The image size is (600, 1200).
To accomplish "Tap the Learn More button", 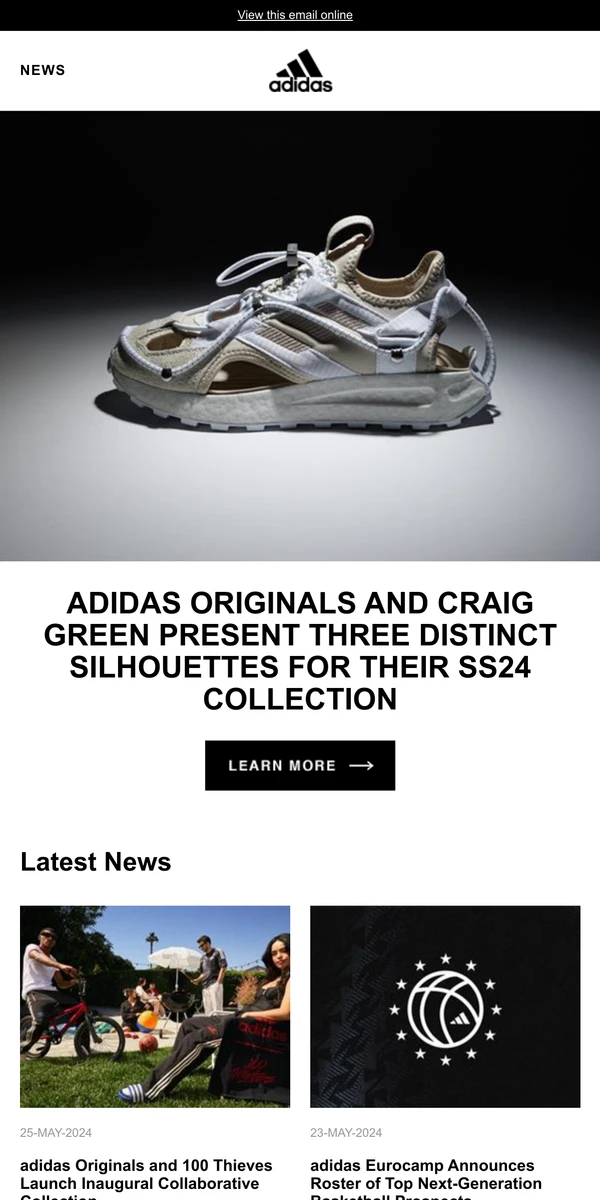I will tap(300, 765).
